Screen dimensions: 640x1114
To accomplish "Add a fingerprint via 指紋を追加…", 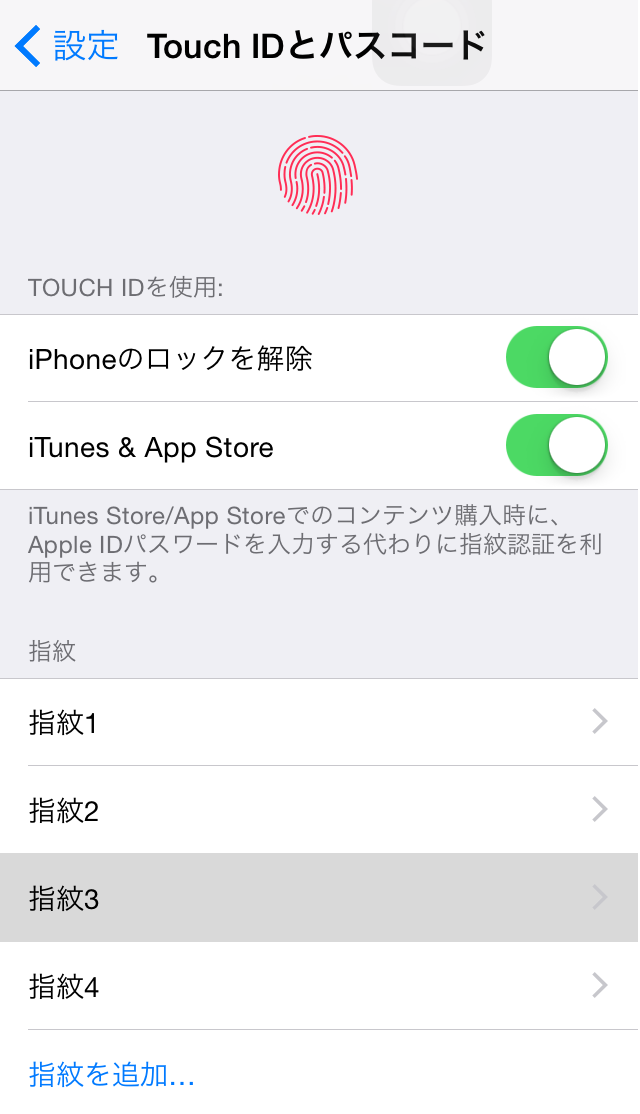I will pos(112,1074).
